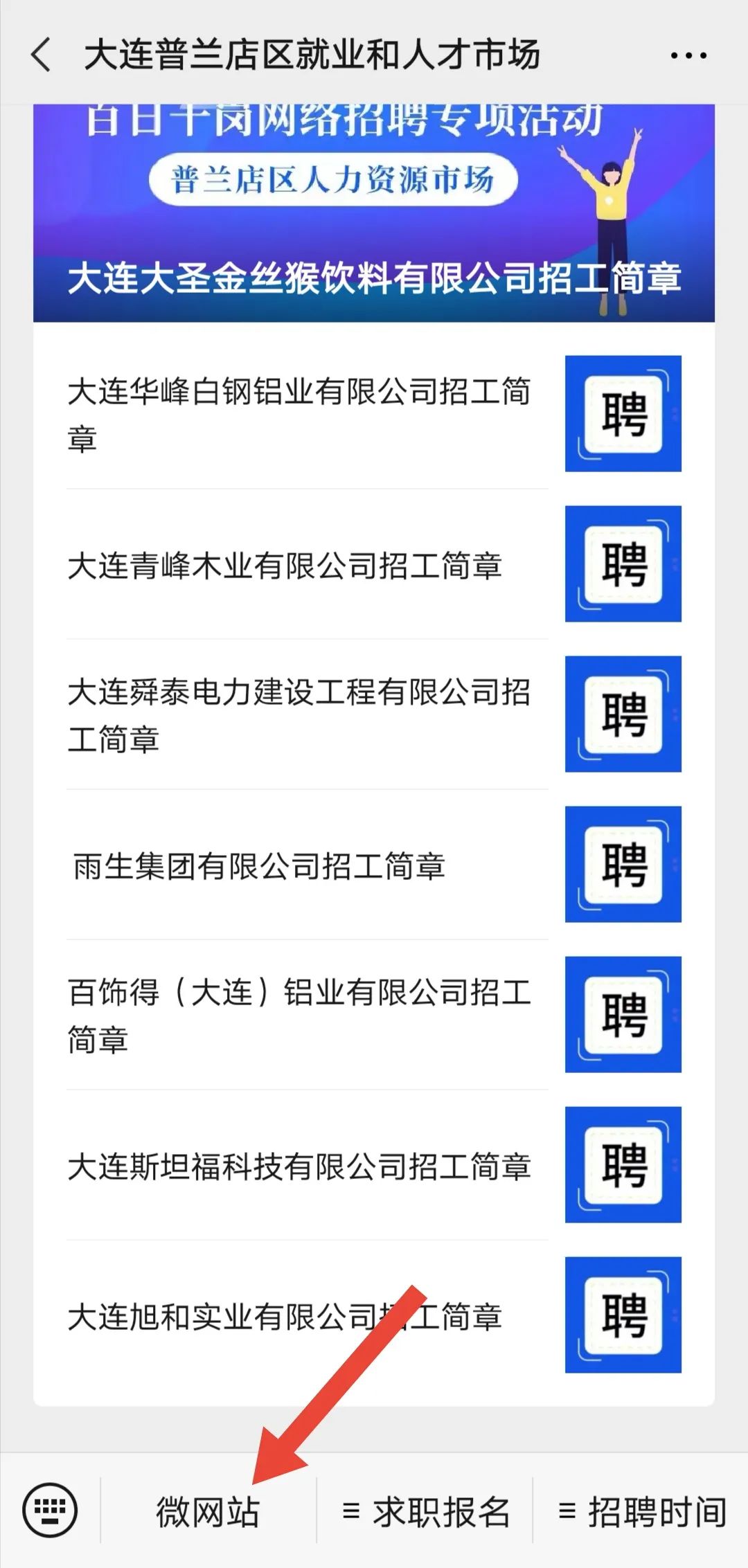The width and height of the screenshot is (748, 1568).
Task: Open the three-dot more options menu
Action: click(x=688, y=55)
